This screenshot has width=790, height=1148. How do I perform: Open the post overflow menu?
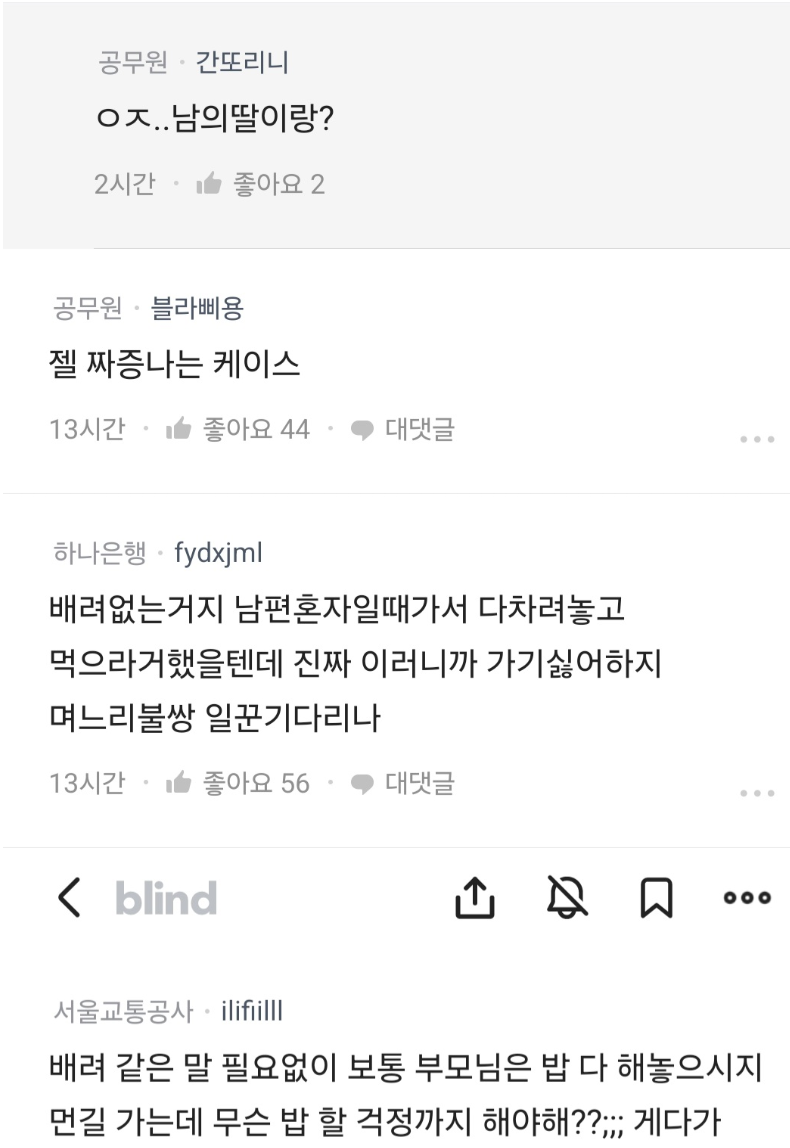[x=747, y=898]
